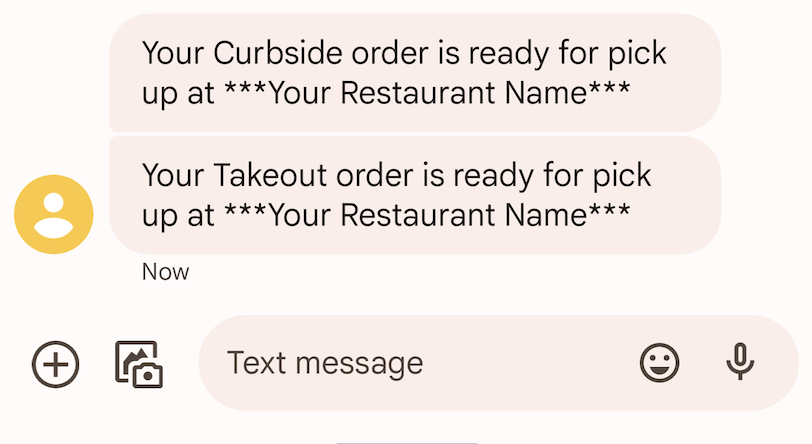
Task: Open the plus attachment menu
Action: pos(55,364)
